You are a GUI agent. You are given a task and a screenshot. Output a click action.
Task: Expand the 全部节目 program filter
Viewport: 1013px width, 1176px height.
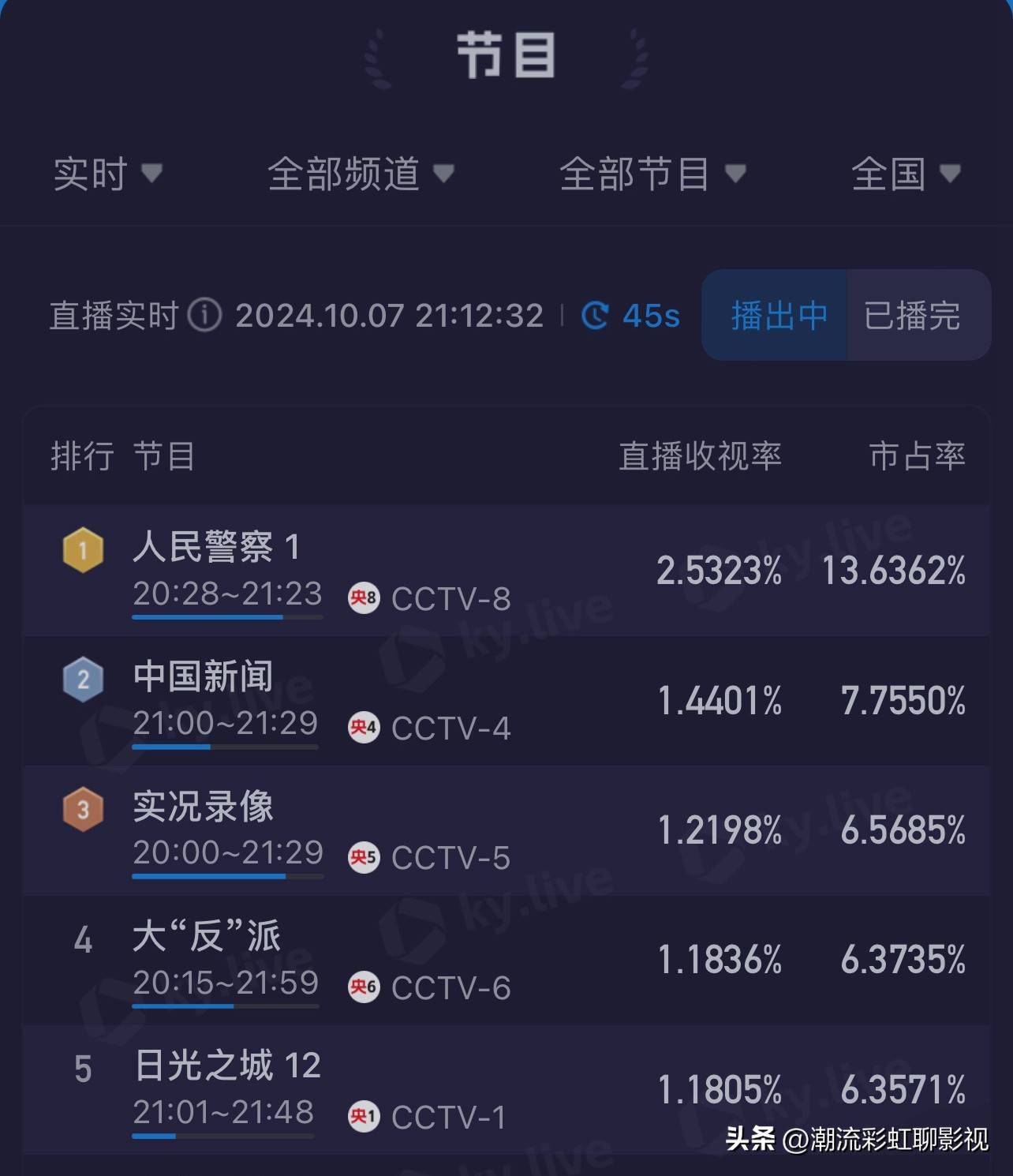pos(652,174)
